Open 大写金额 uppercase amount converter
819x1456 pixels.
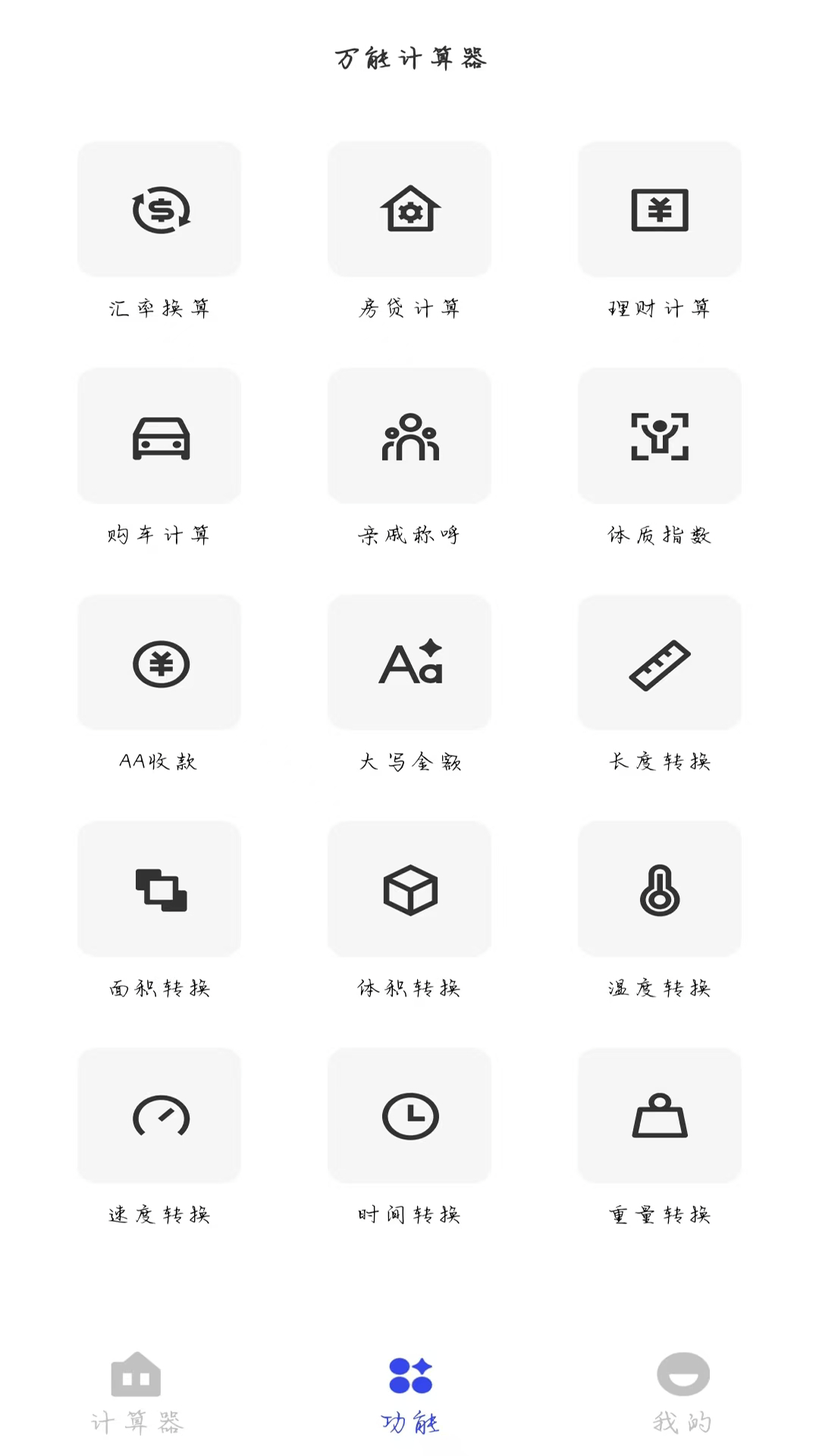click(409, 663)
